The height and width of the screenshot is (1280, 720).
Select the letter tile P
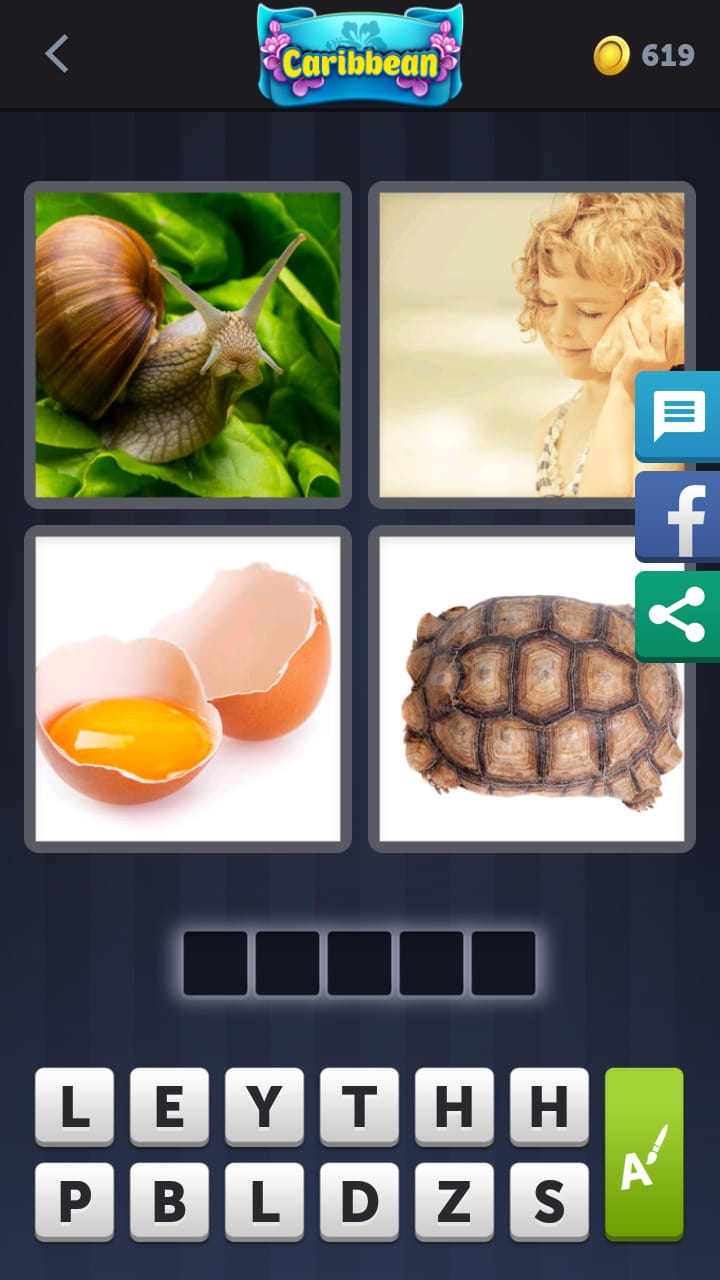click(x=74, y=1202)
